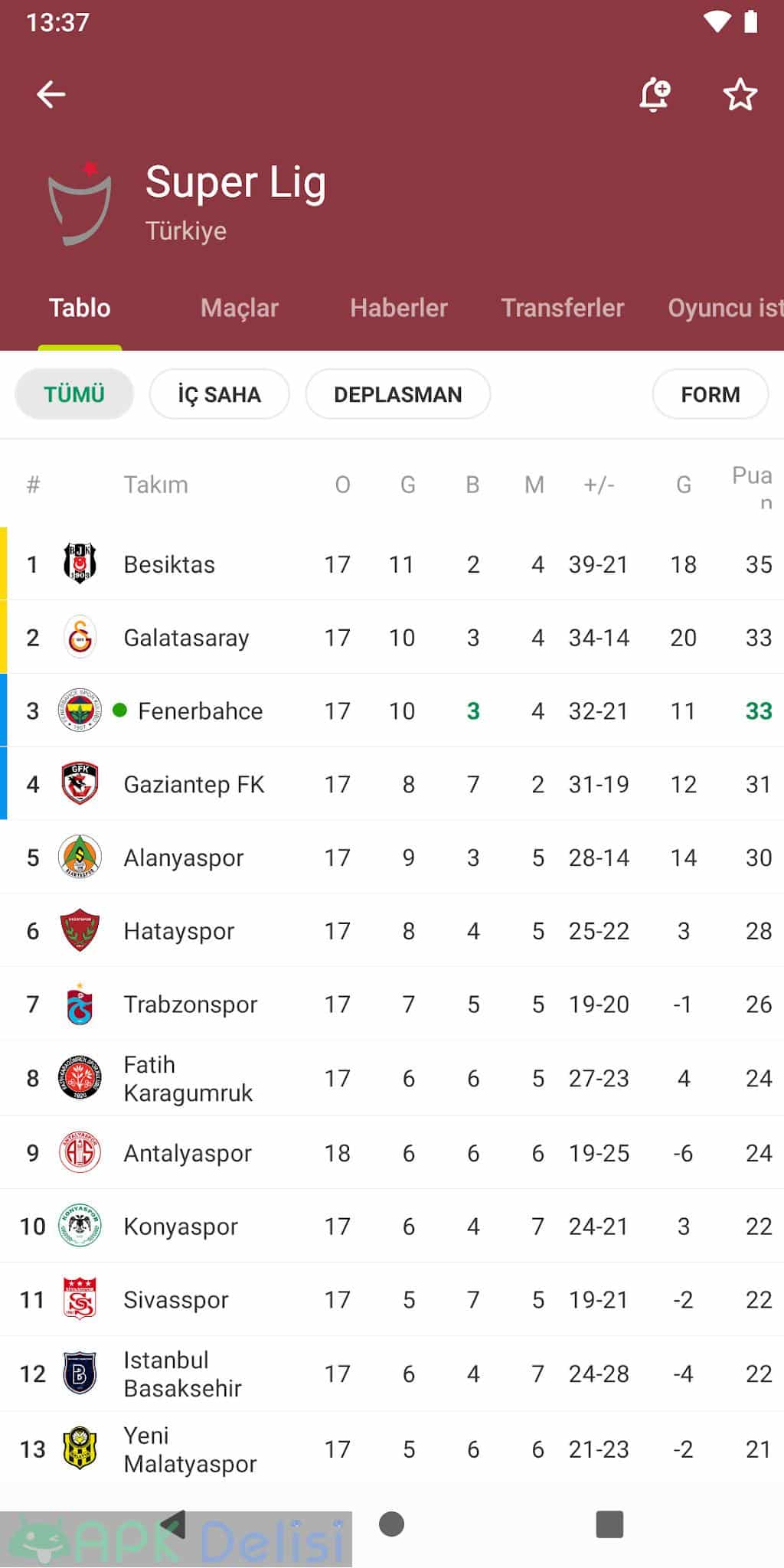
Task: Open the Sivasspor team row
Action: (x=392, y=1299)
